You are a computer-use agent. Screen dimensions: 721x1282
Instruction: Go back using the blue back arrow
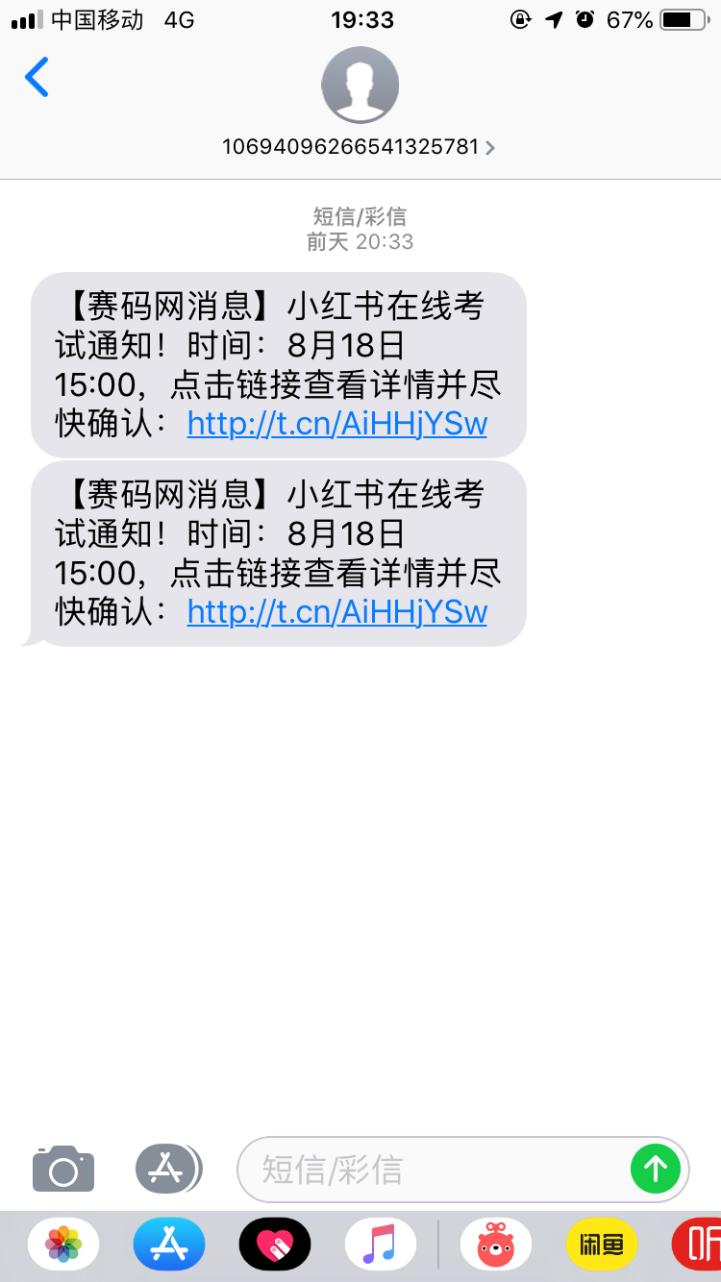click(37, 77)
